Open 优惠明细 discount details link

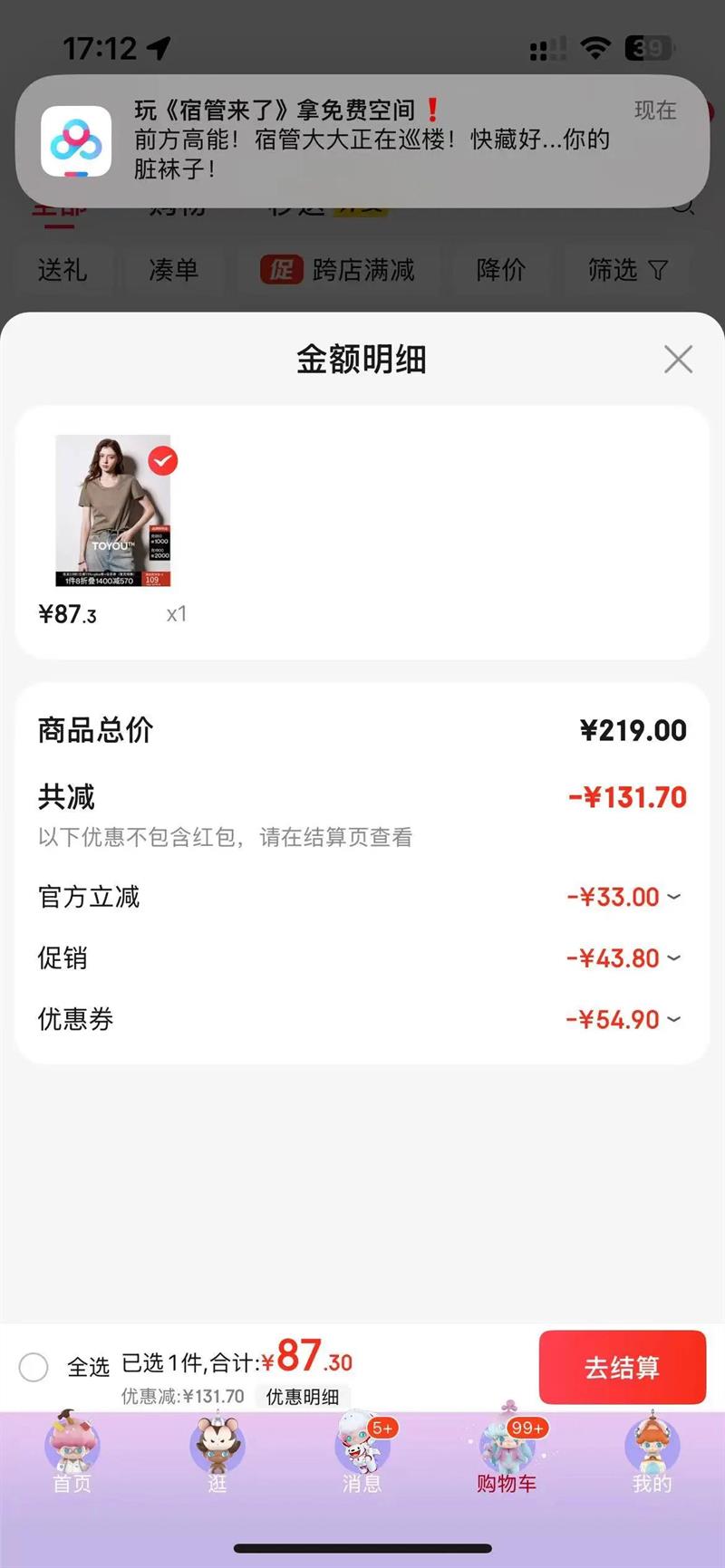(302, 1397)
